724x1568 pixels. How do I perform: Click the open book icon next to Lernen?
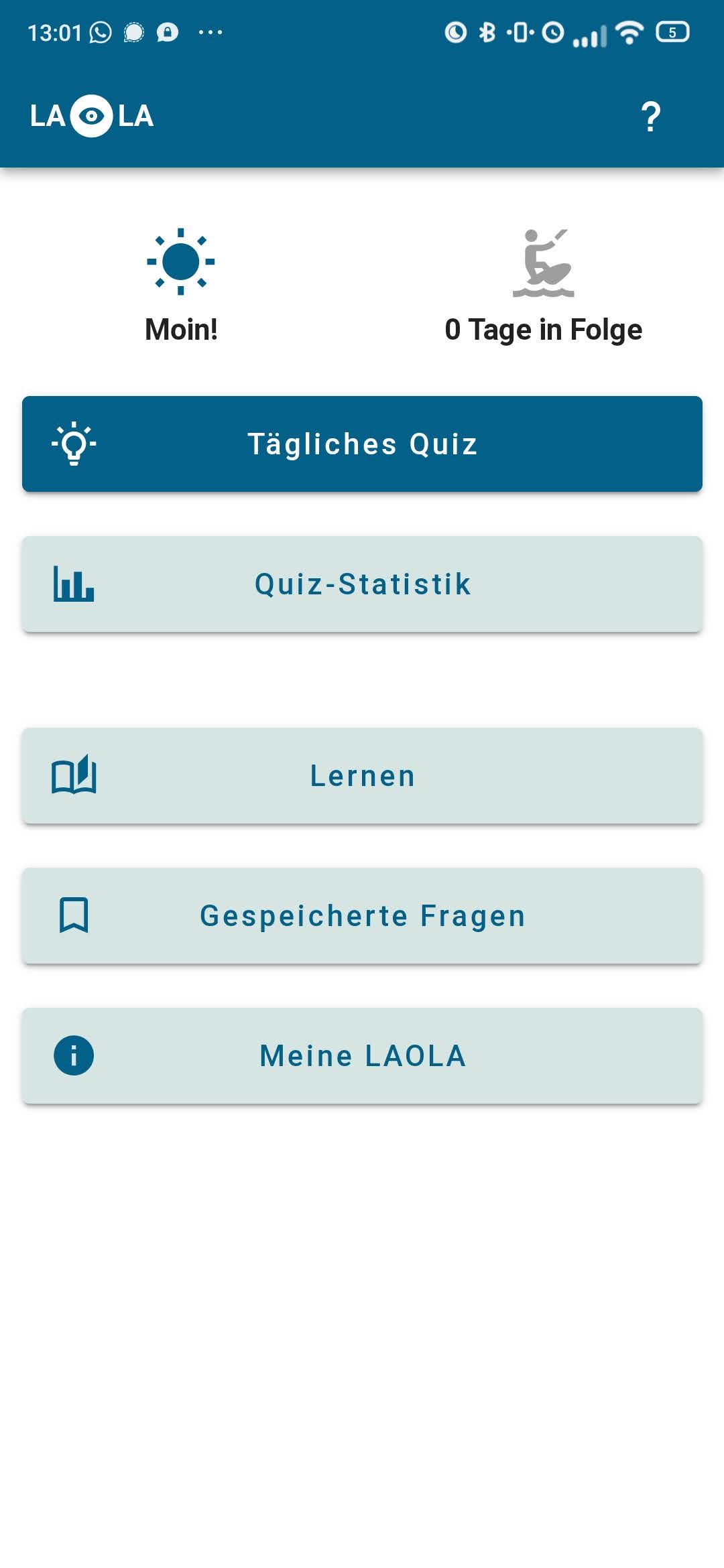pos(76,775)
